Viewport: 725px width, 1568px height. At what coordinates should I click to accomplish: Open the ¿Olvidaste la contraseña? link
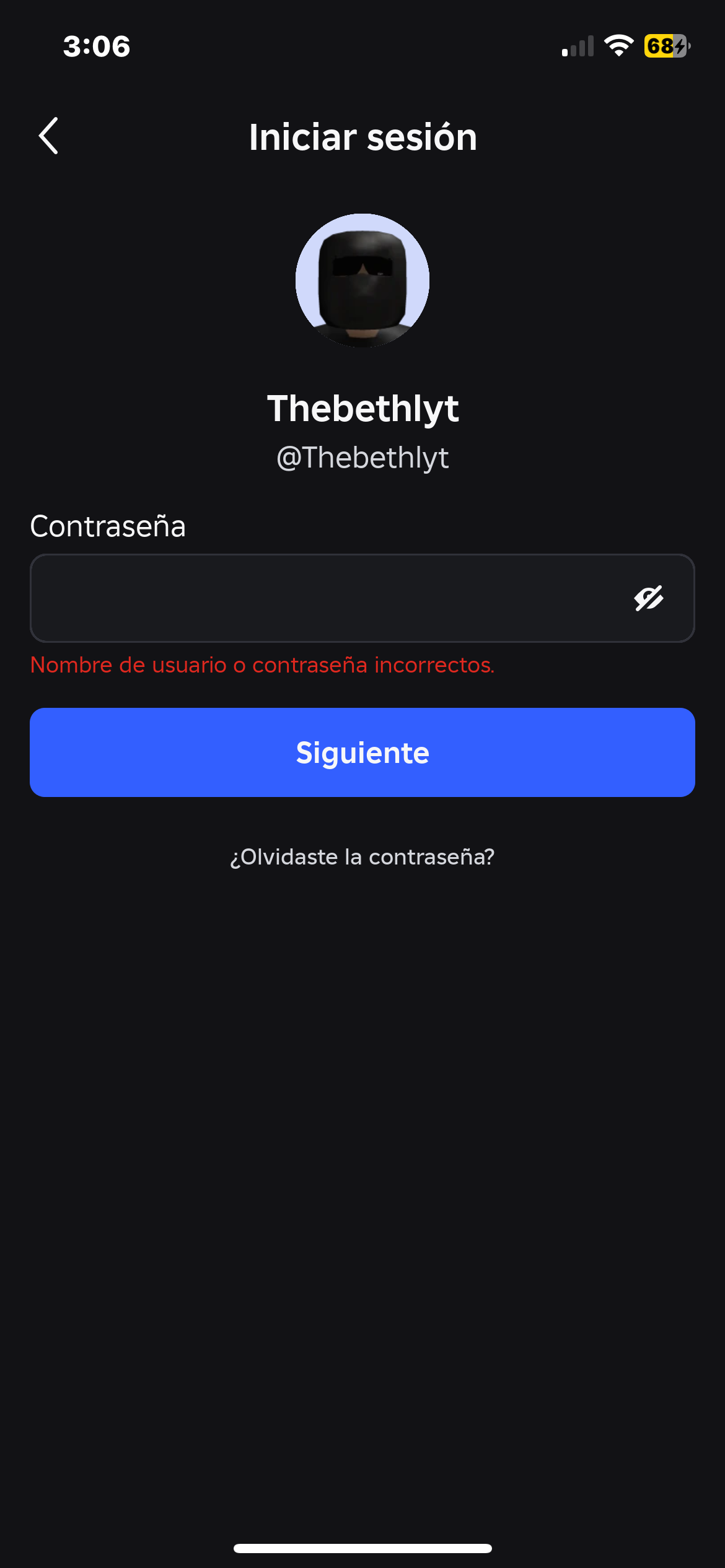pyautogui.click(x=362, y=857)
